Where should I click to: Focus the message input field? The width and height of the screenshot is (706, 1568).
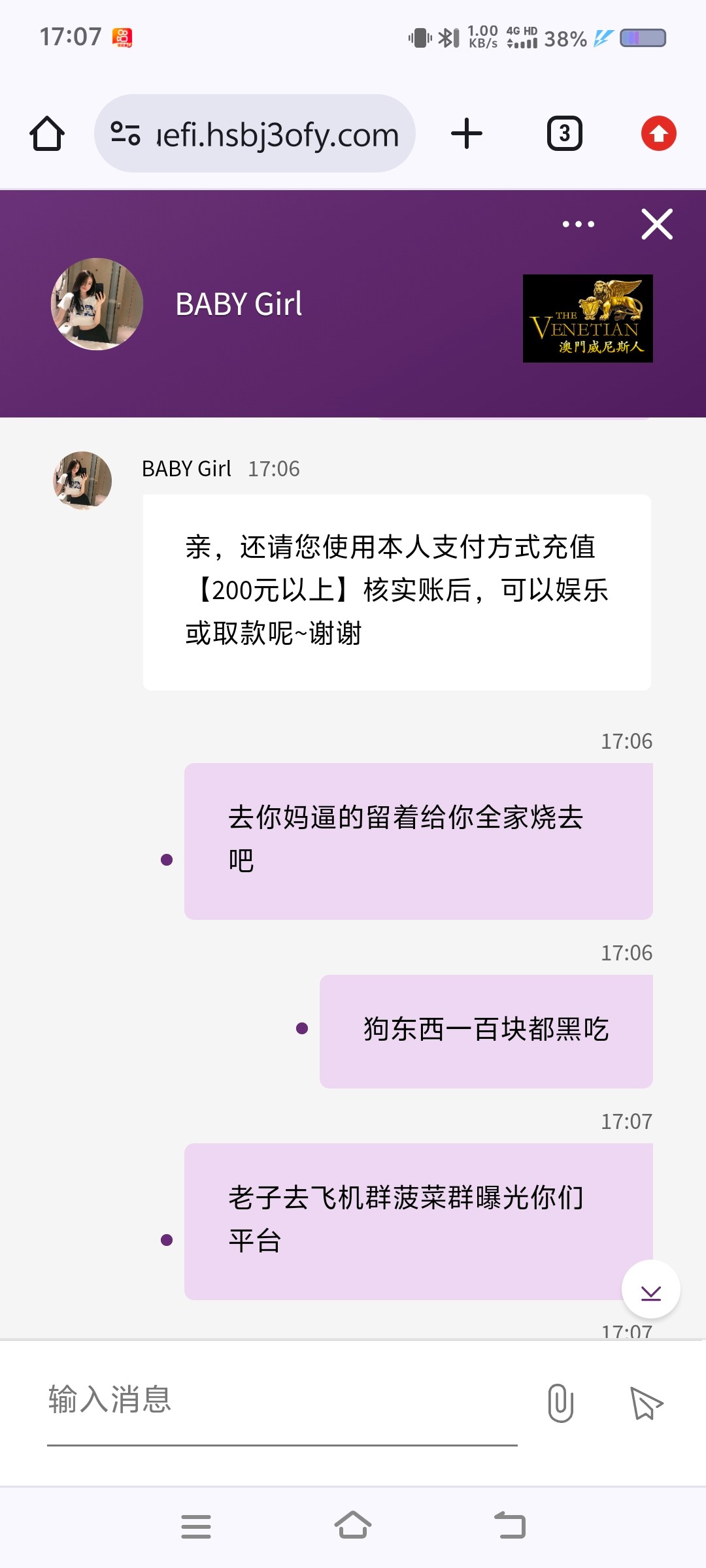pos(281,1400)
